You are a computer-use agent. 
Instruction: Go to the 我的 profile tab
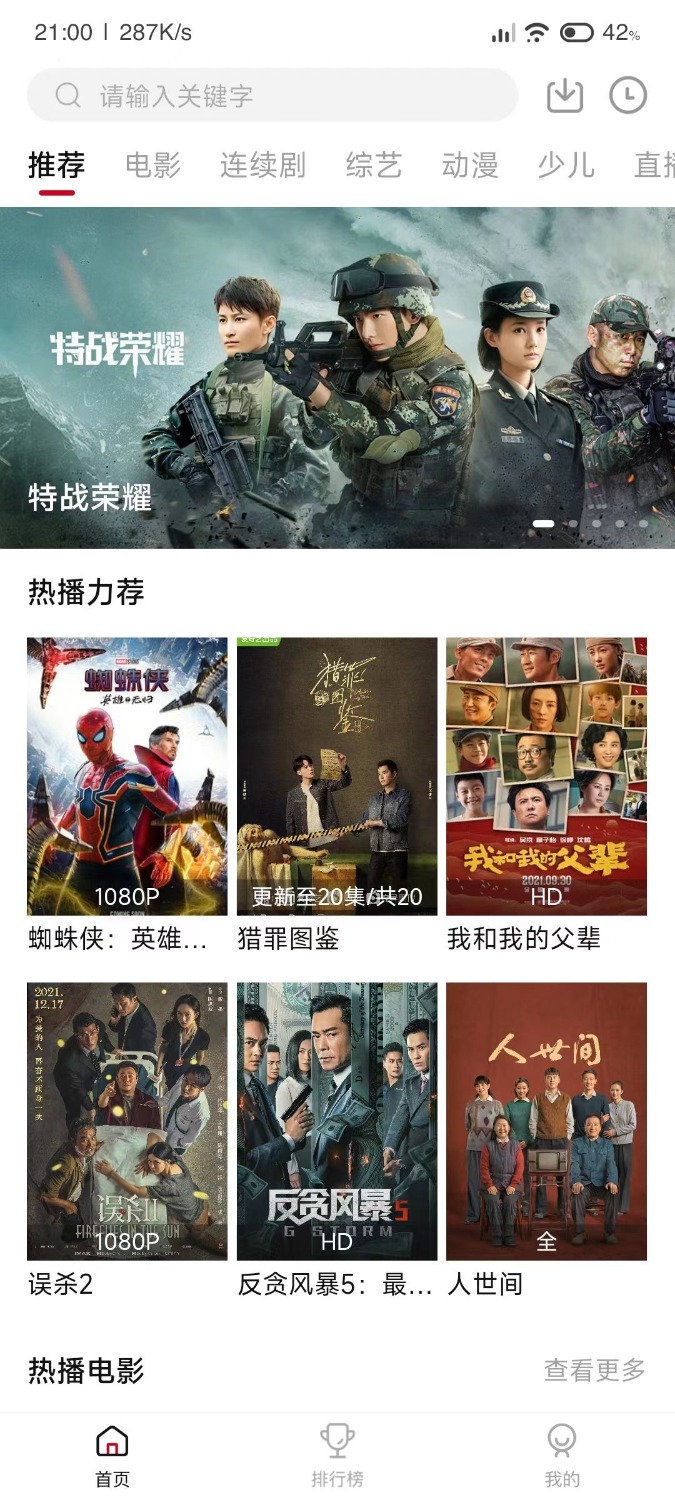(x=562, y=1455)
